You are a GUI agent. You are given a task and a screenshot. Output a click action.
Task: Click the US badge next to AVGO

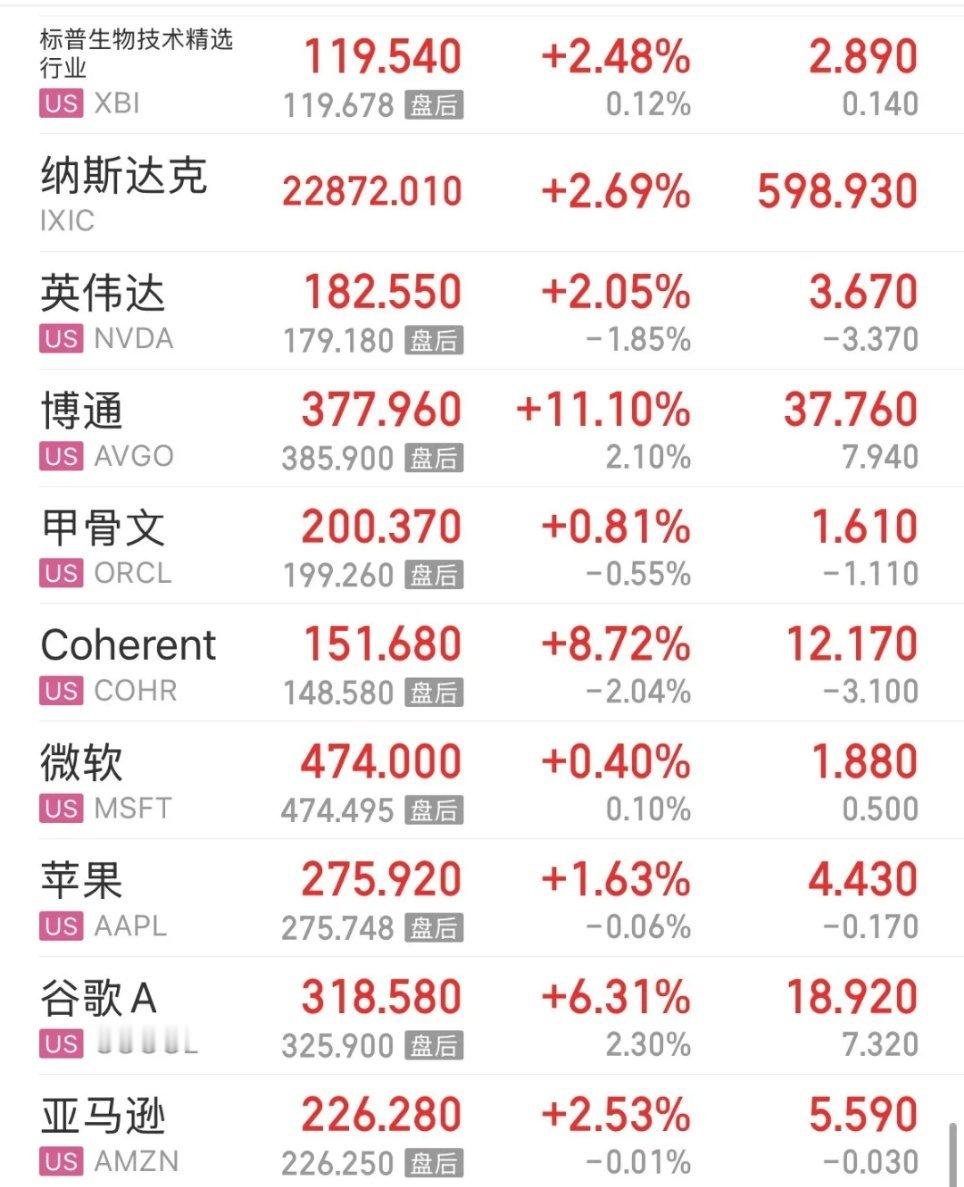[x=60, y=457]
